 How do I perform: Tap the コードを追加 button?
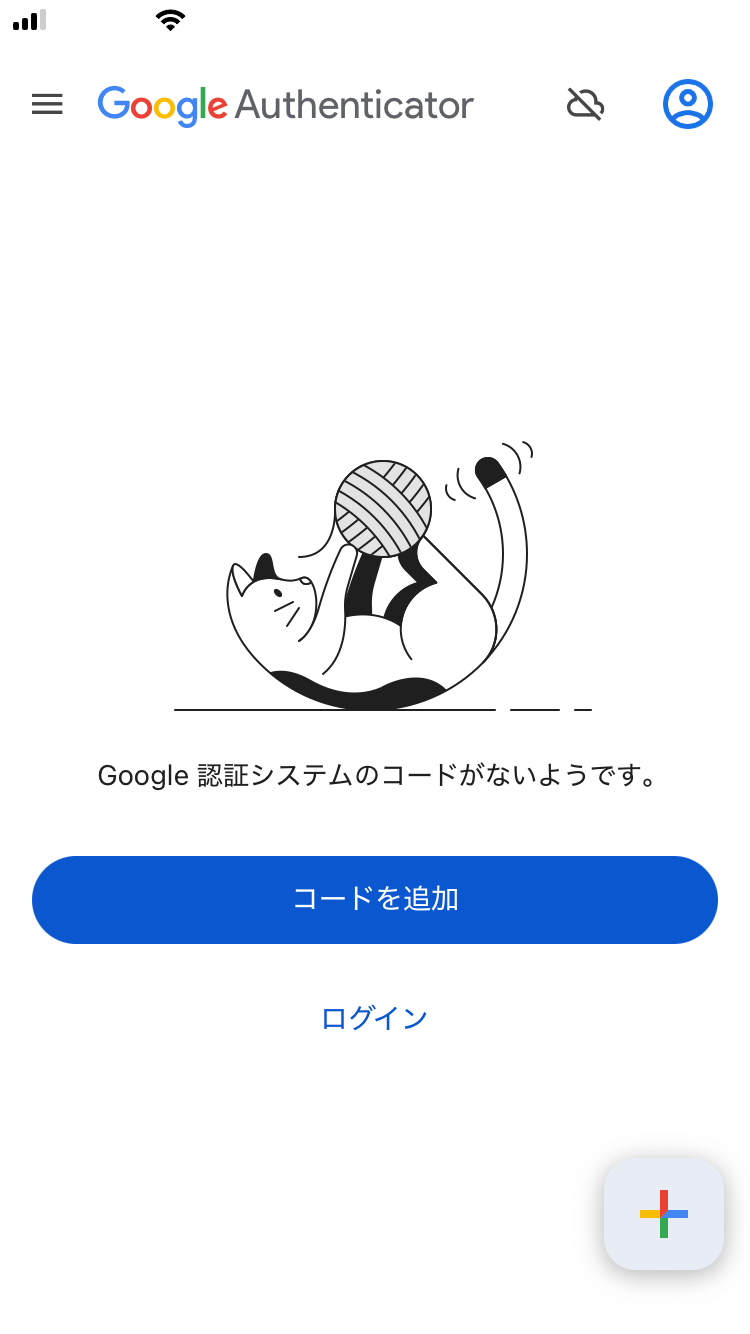[375, 899]
